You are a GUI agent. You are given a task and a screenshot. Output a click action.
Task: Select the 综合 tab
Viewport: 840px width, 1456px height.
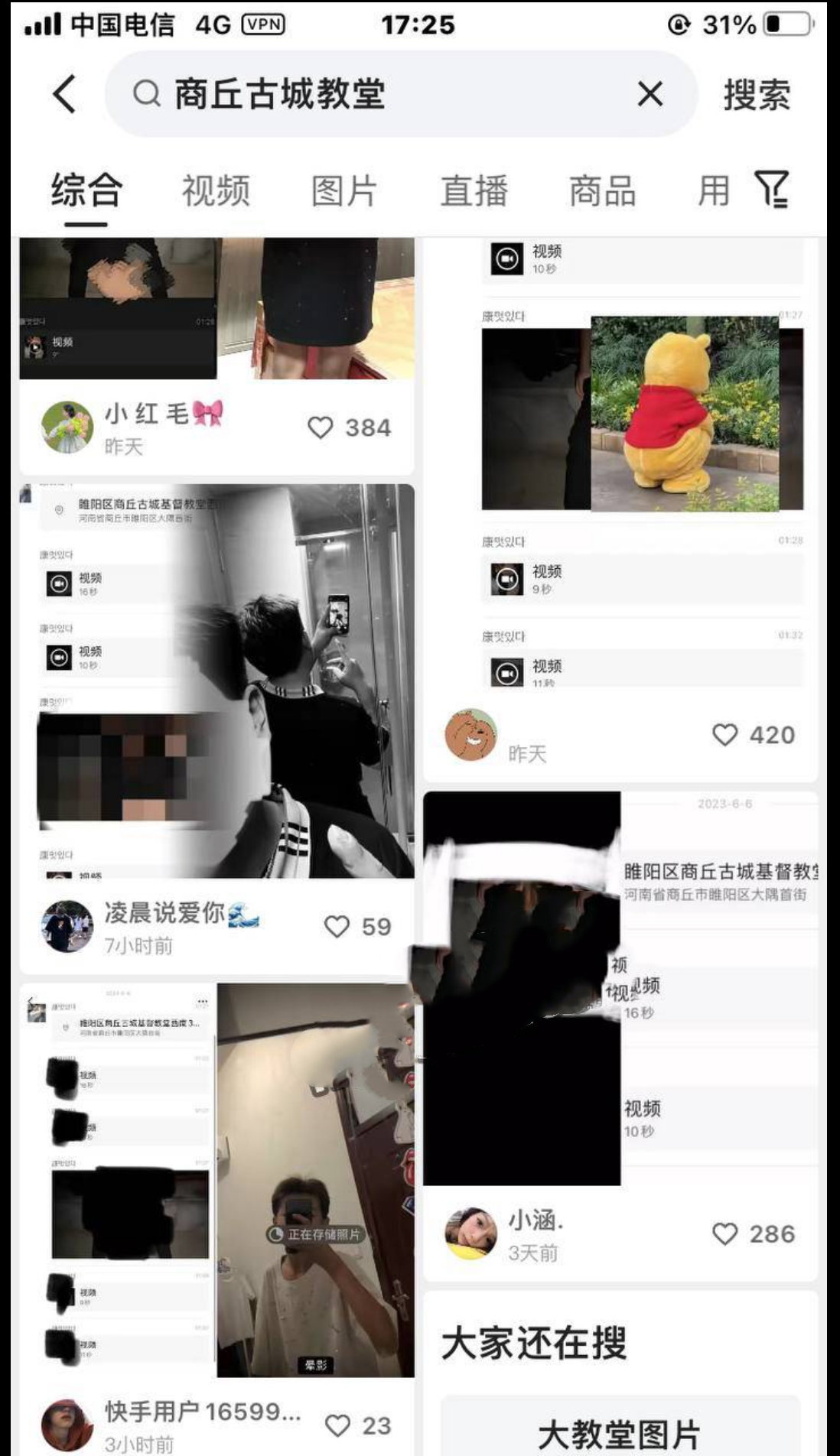point(86,191)
